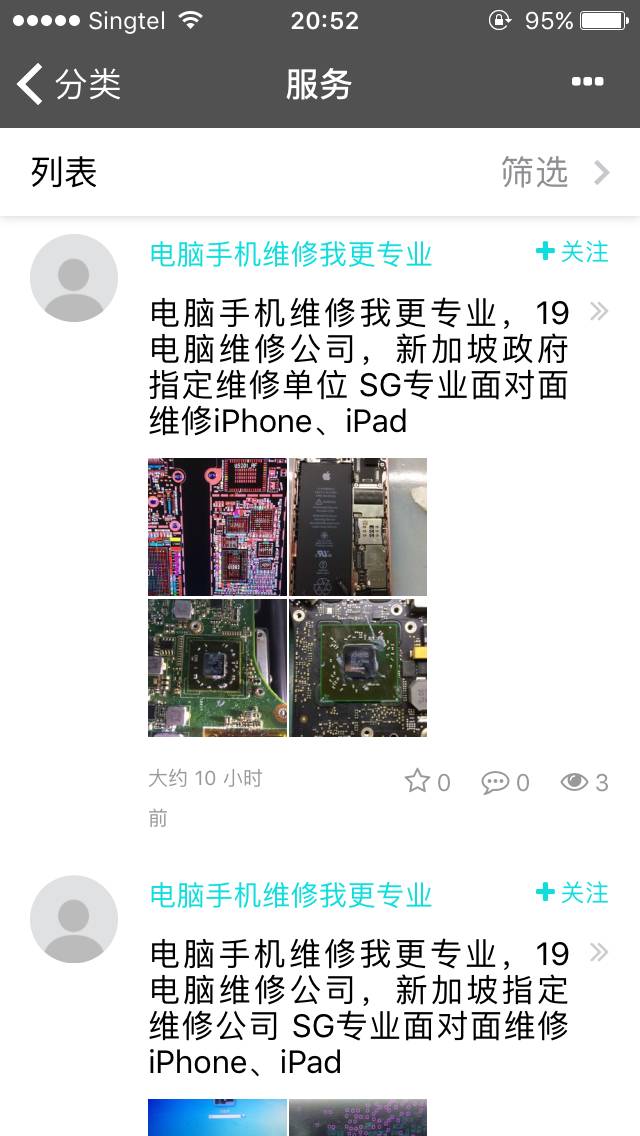Go back to 分类
The image size is (640, 1136).
[x=68, y=84]
